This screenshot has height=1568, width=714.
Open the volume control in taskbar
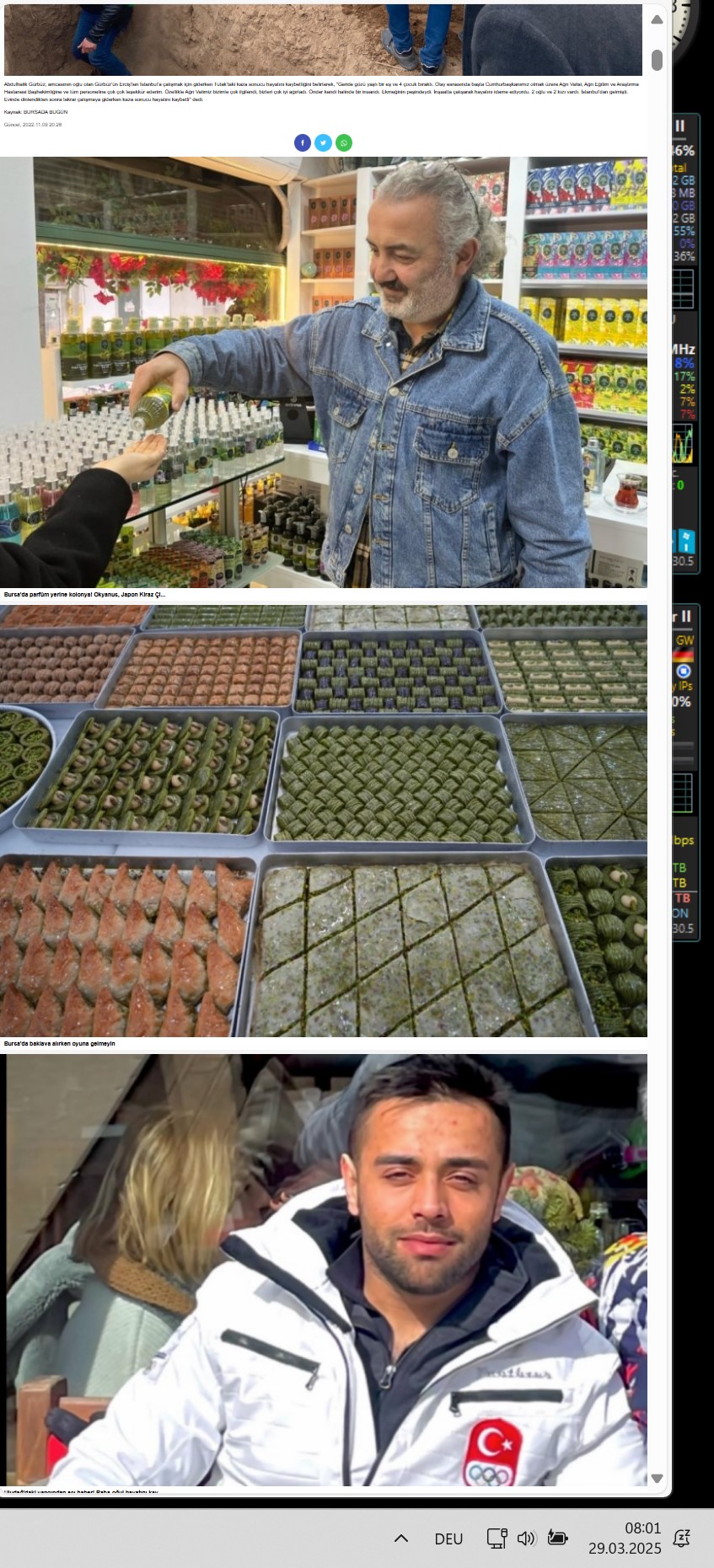coord(526,1538)
